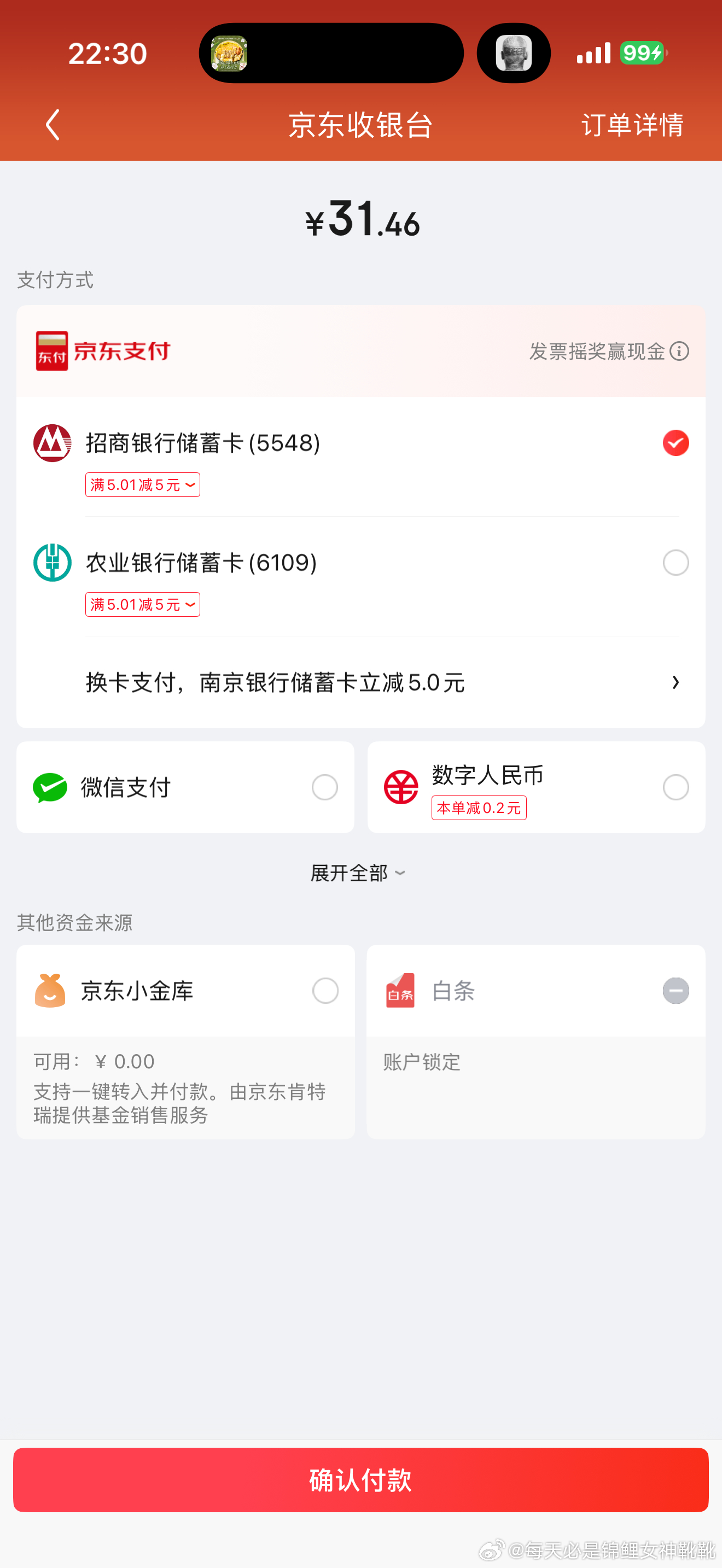Select 招商银行储蓄卡 (5548) for payment

[675, 442]
